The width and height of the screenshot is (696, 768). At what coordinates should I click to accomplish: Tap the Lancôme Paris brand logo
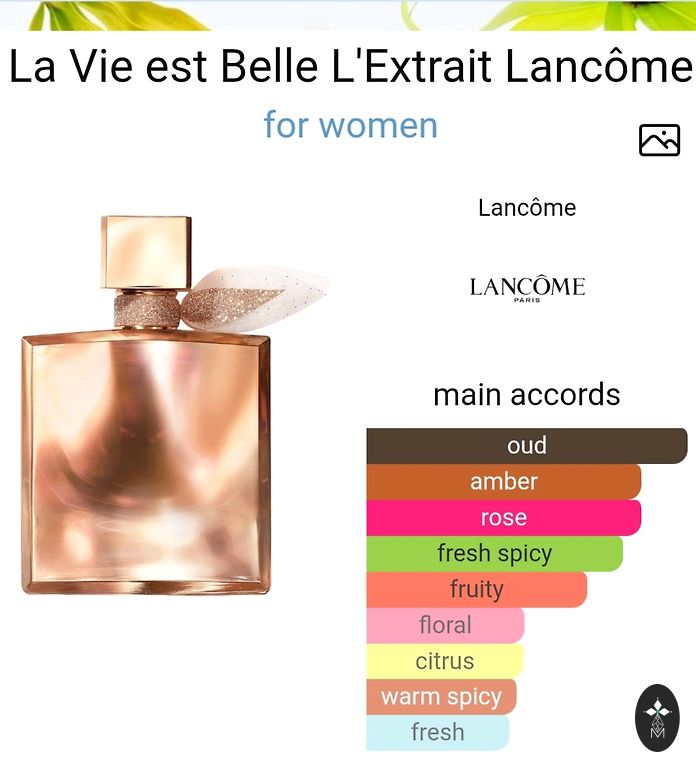(x=527, y=289)
